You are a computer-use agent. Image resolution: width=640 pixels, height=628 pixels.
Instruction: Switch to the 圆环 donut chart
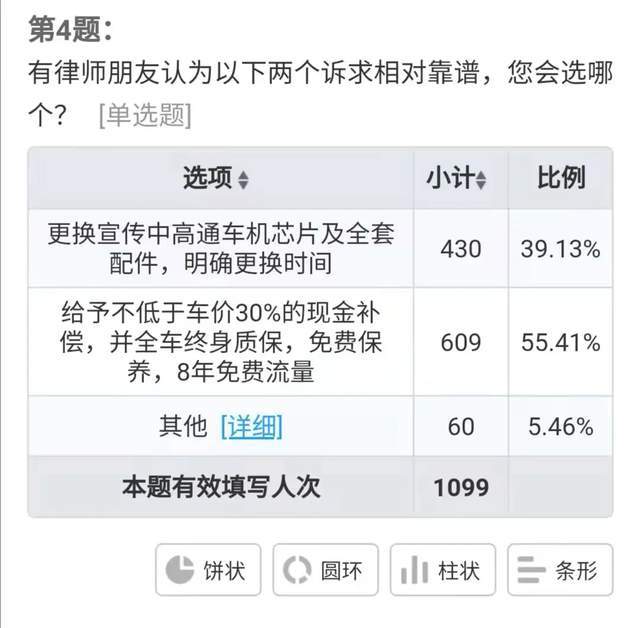[x=325, y=571]
